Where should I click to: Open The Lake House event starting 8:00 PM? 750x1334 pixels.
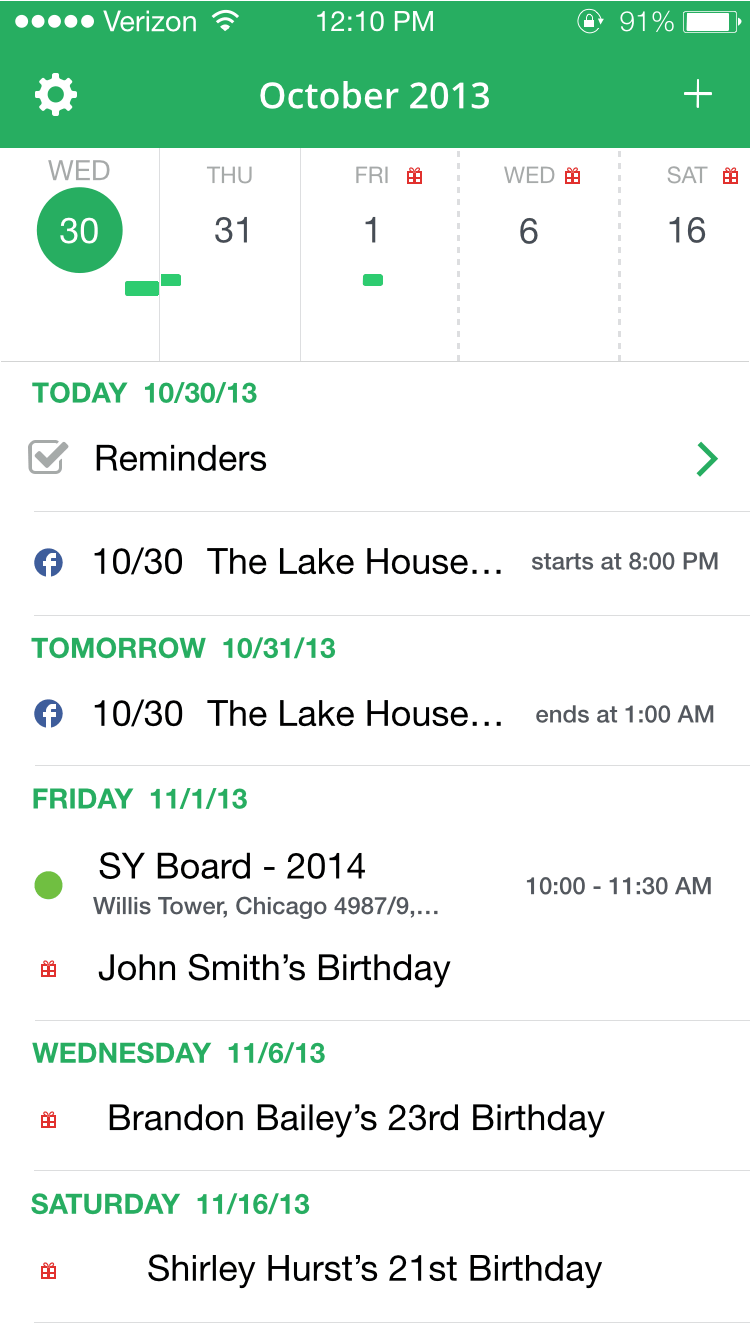click(375, 562)
